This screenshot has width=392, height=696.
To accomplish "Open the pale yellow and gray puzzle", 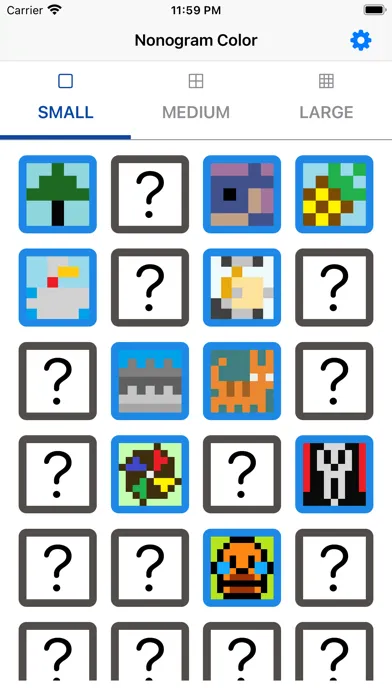I will coord(242,287).
